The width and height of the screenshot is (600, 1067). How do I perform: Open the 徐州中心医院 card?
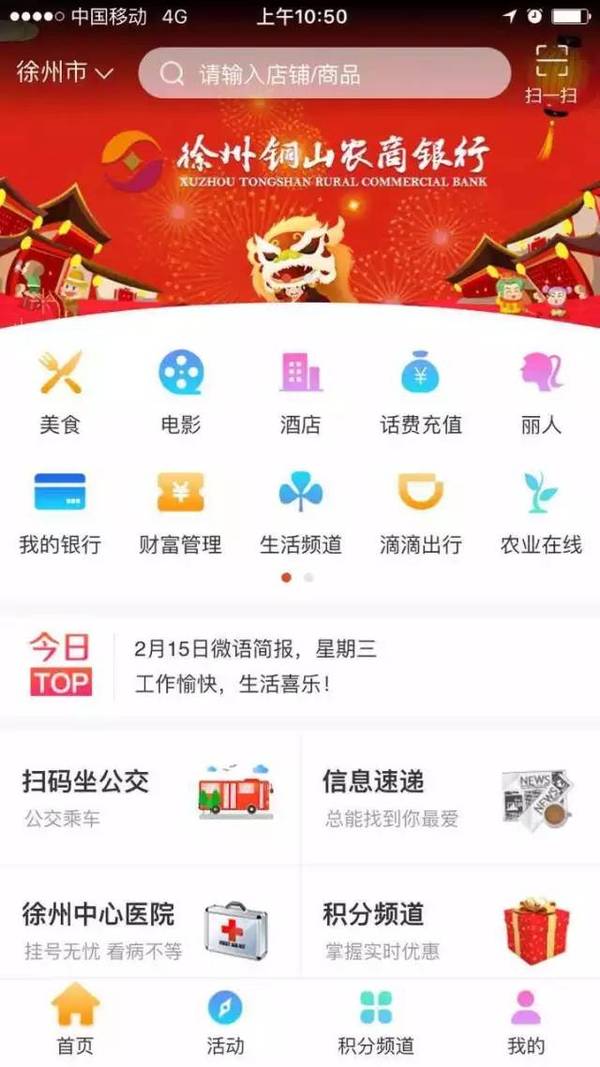point(150,927)
